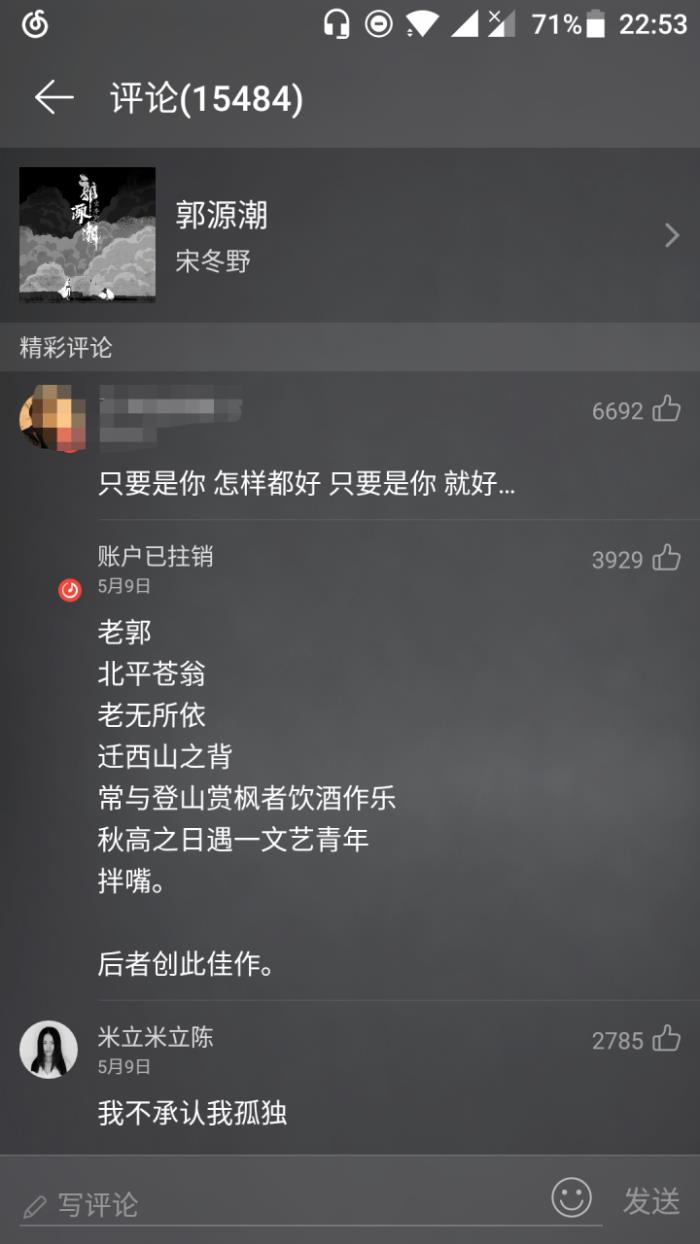Go back from the comments page
This screenshot has width=700, height=1244.
[x=54, y=98]
